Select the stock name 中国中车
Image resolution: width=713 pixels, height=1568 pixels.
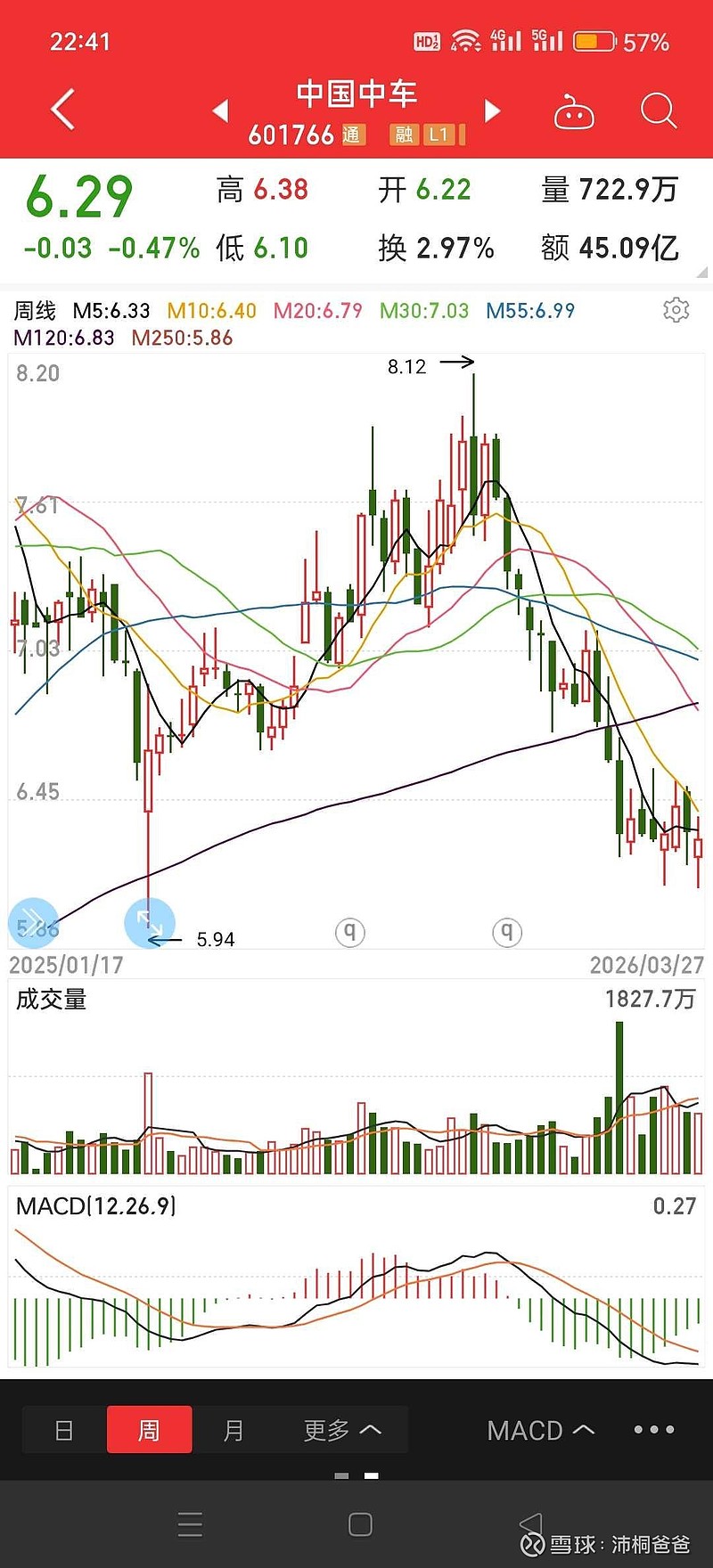tap(357, 93)
